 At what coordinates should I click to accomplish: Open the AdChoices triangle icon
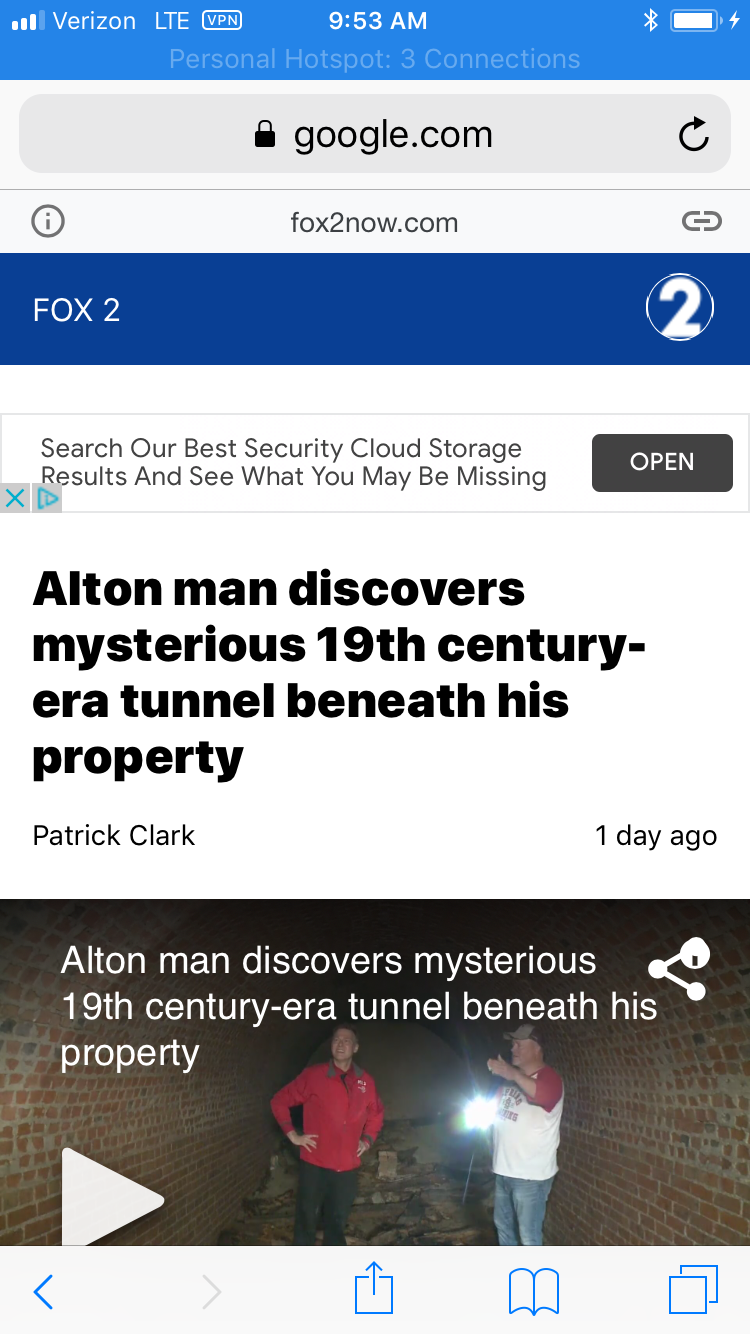[x=48, y=498]
